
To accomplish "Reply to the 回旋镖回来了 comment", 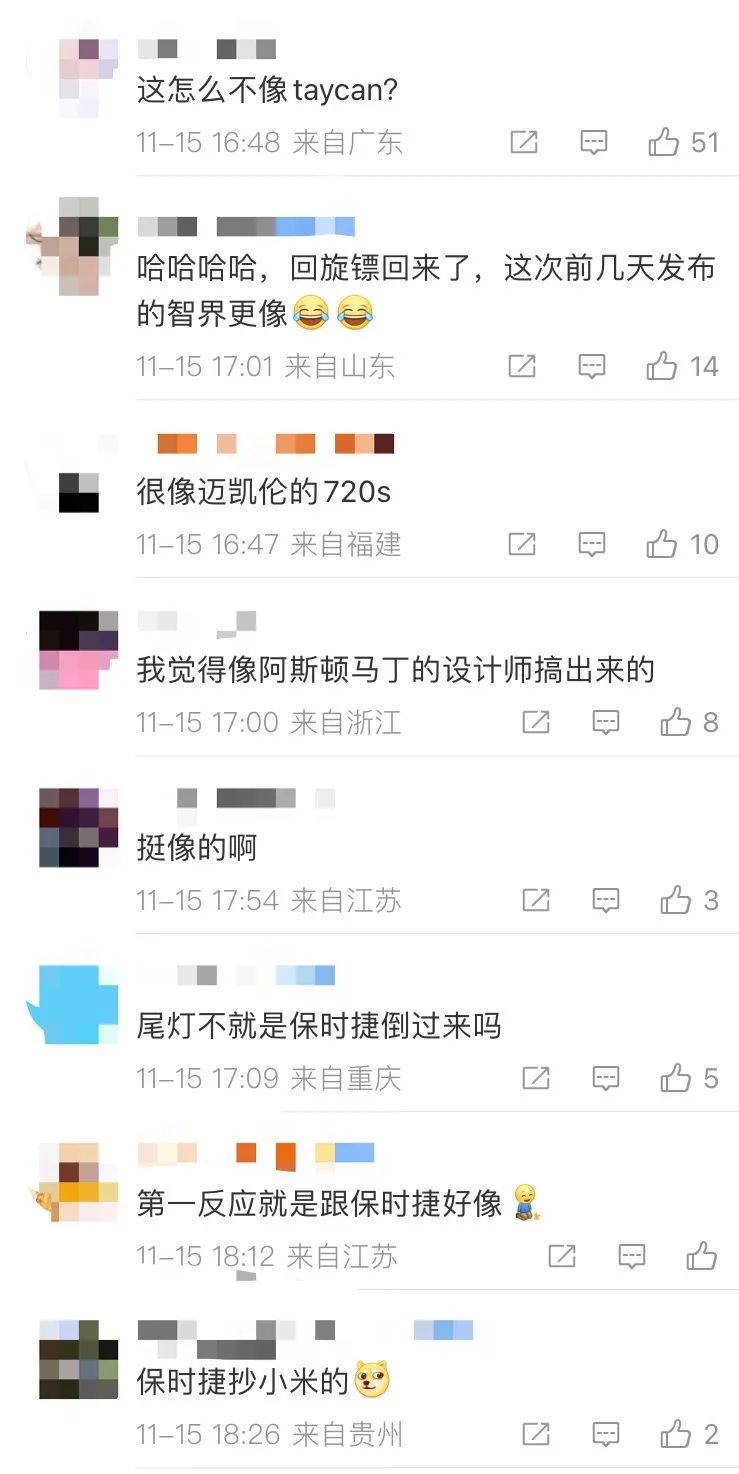I will tap(592, 366).
